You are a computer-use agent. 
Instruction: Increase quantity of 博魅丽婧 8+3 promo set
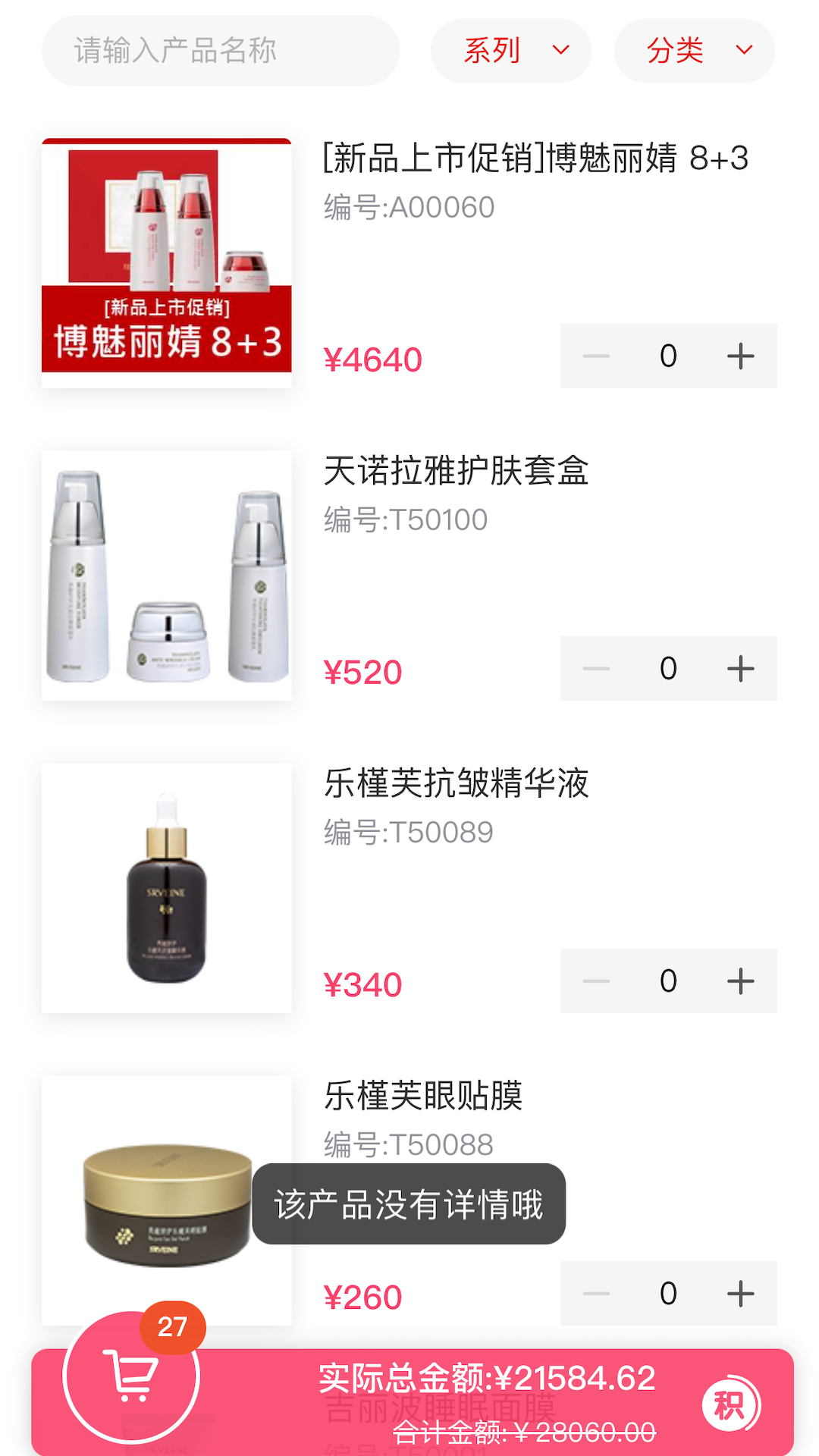[739, 354]
